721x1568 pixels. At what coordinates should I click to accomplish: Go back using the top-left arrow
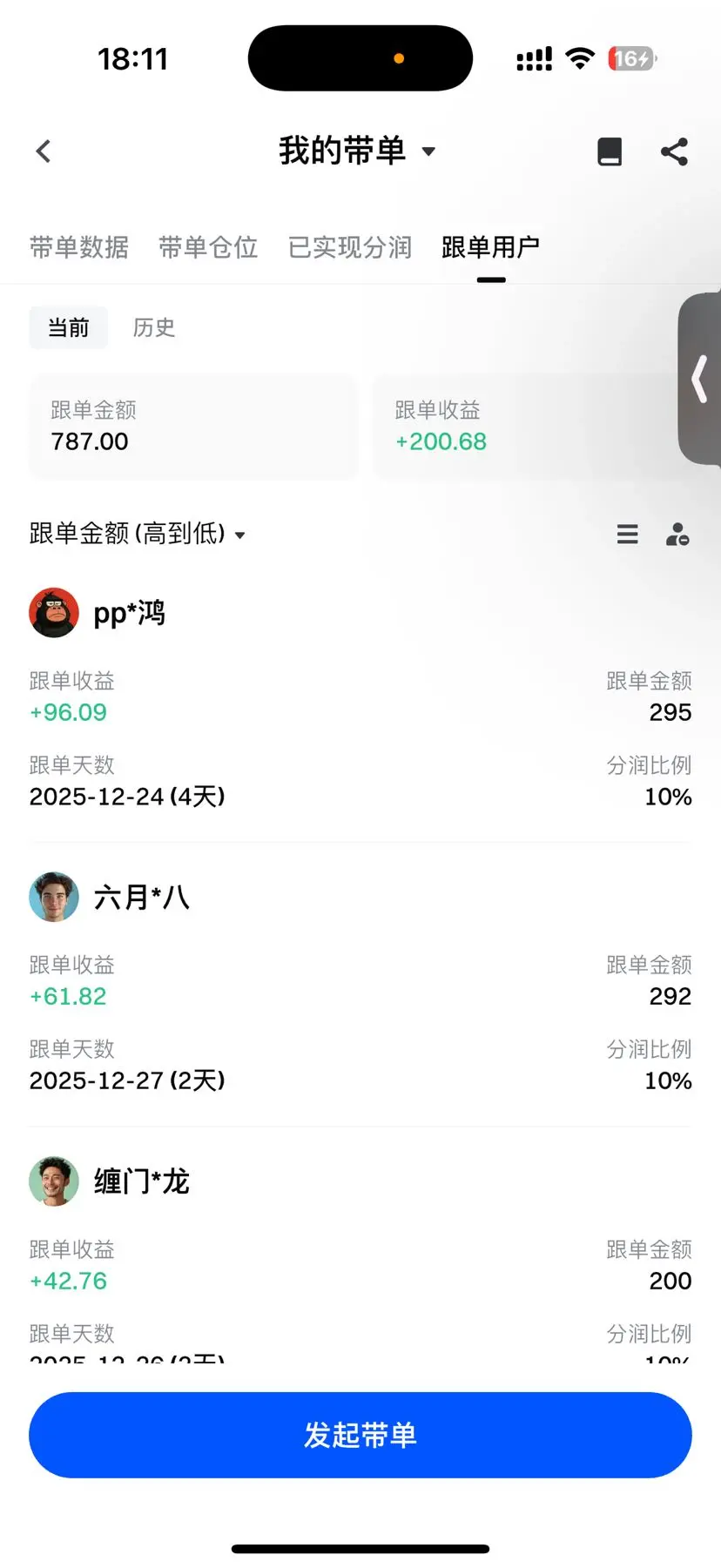pyautogui.click(x=44, y=151)
